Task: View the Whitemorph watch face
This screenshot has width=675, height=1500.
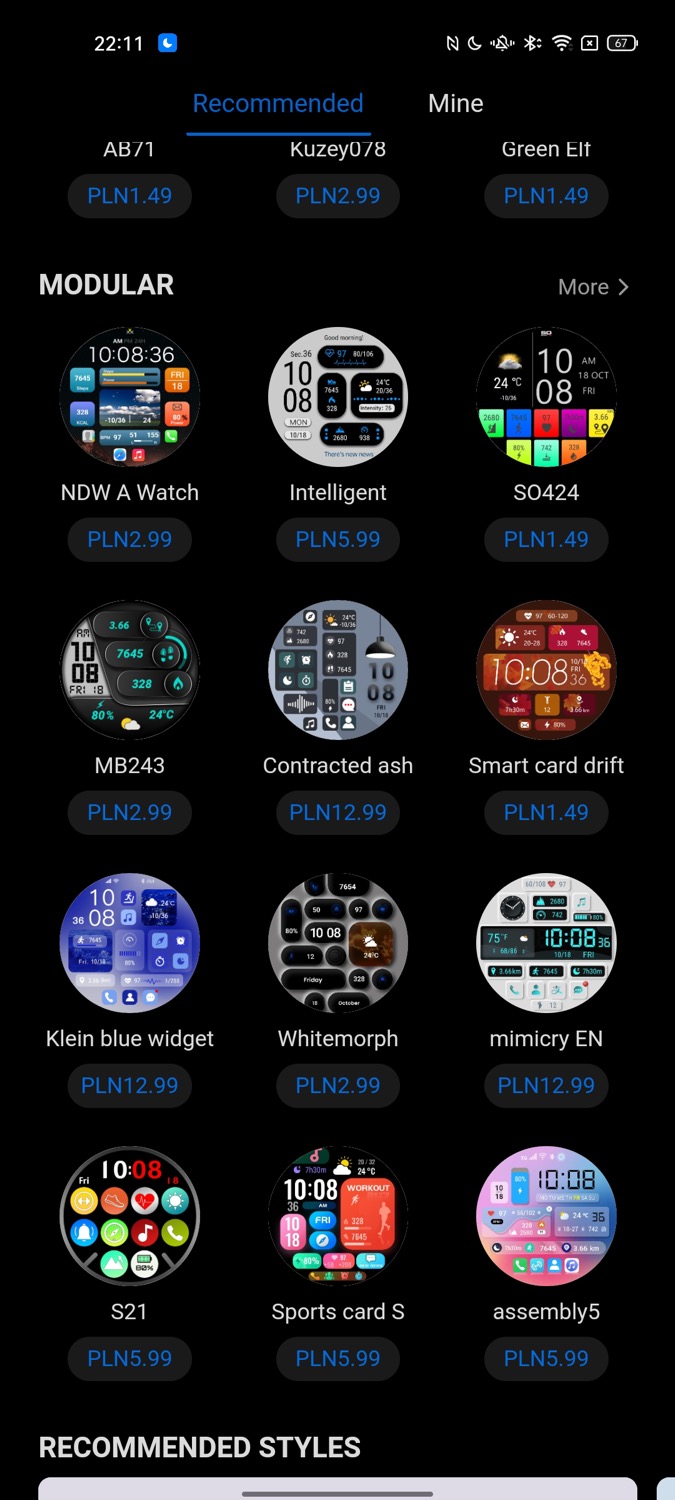Action: click(338, 943)
